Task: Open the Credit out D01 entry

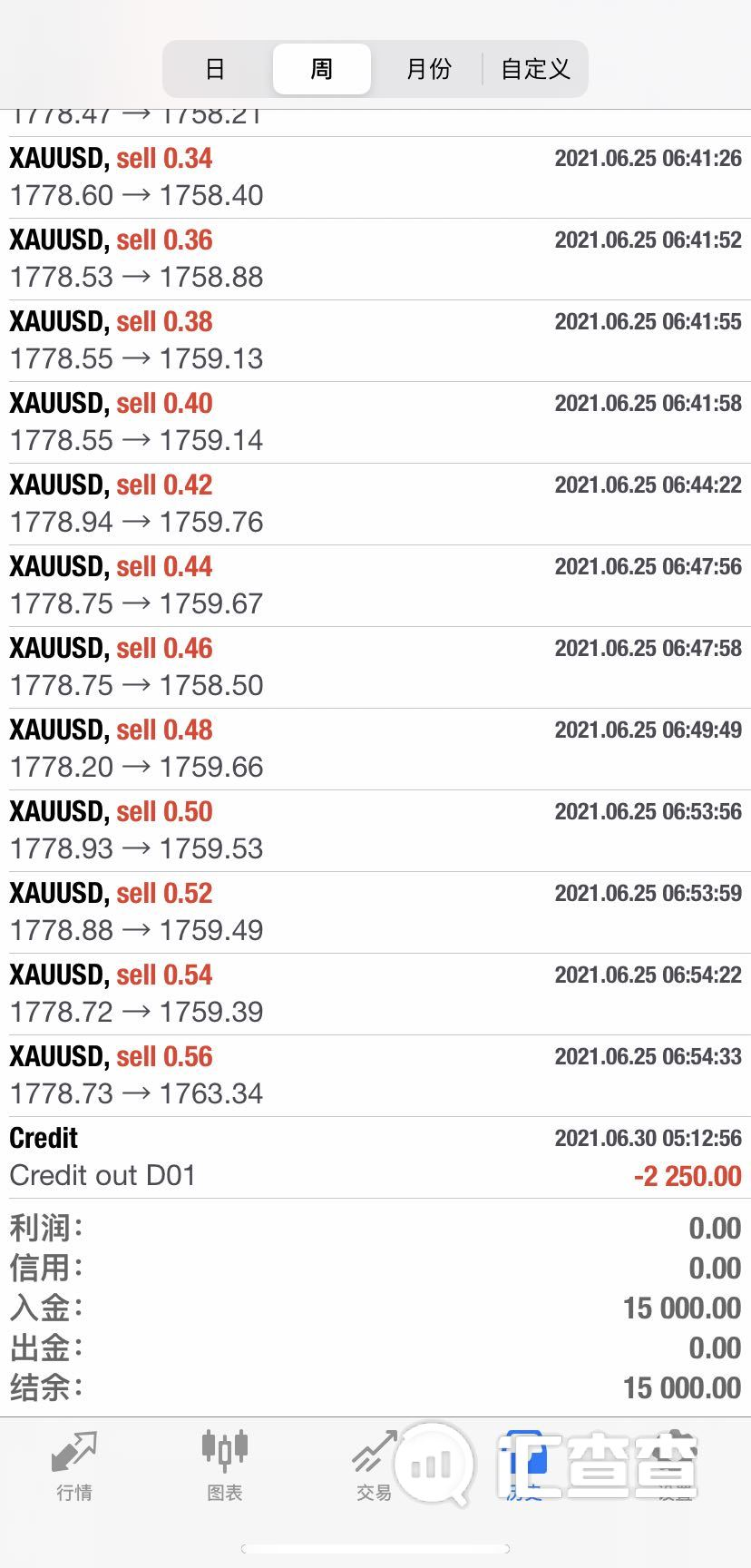Action: coord(375,1158)
